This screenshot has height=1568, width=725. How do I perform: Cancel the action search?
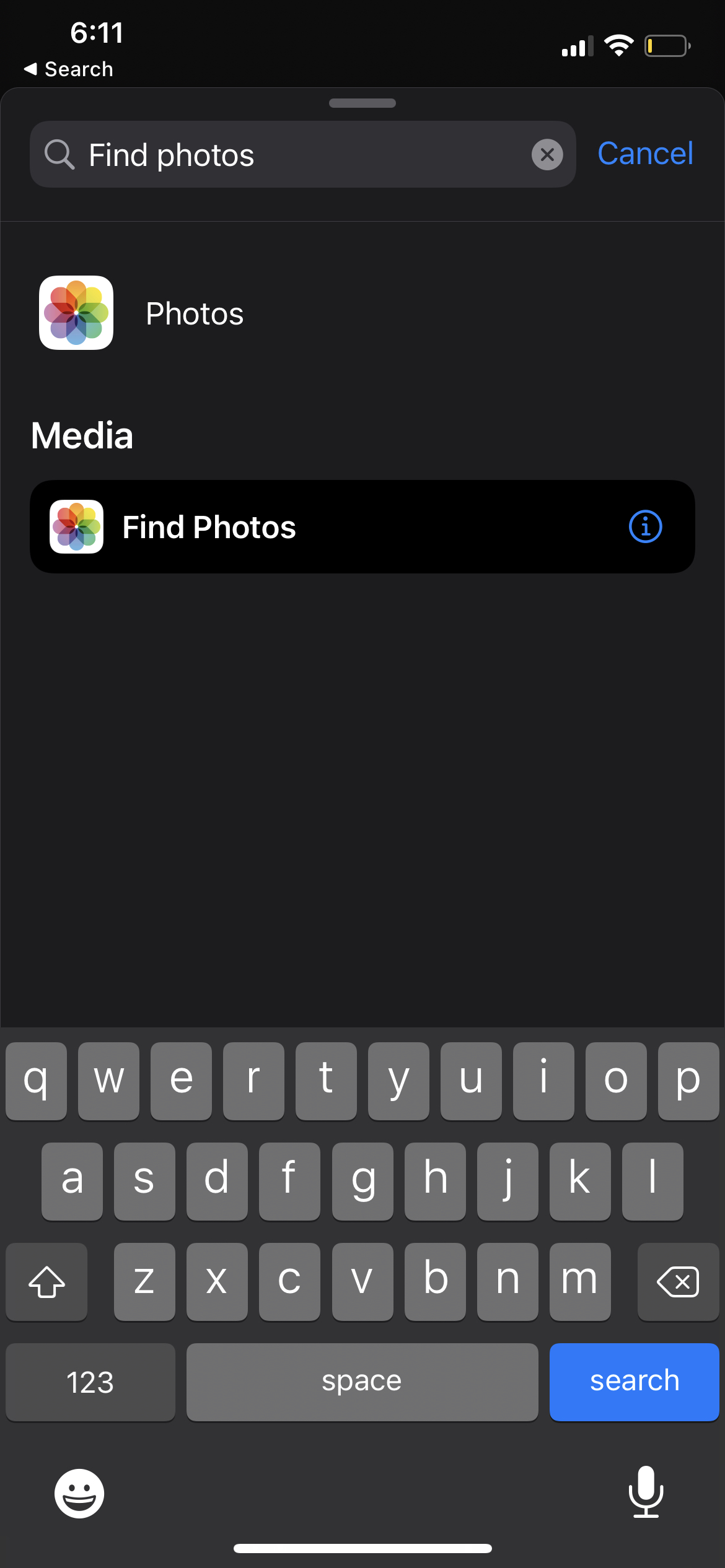click(645, 154)
